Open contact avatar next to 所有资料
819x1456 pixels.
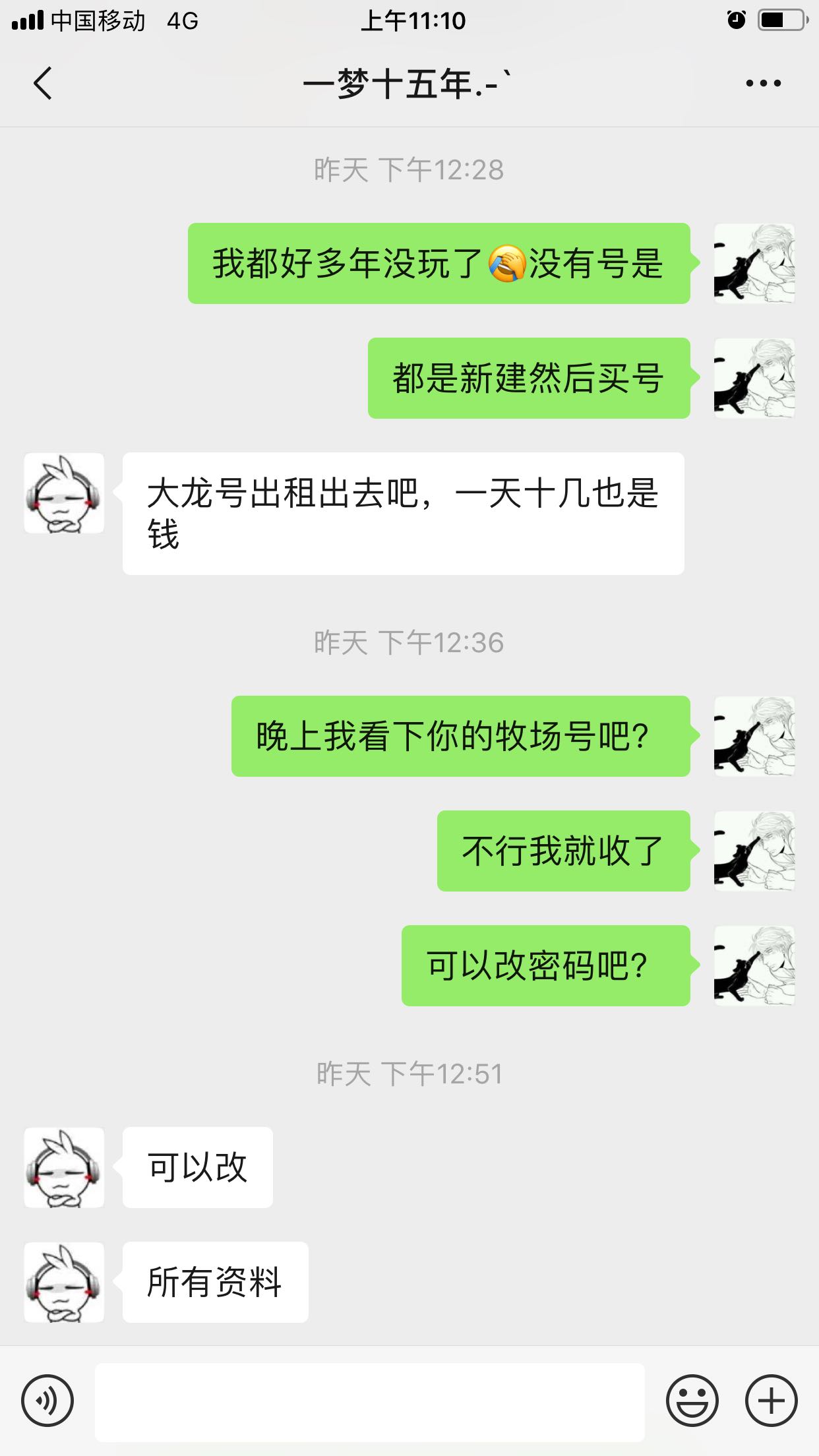pyautogui.click(x=64, y=1283)
